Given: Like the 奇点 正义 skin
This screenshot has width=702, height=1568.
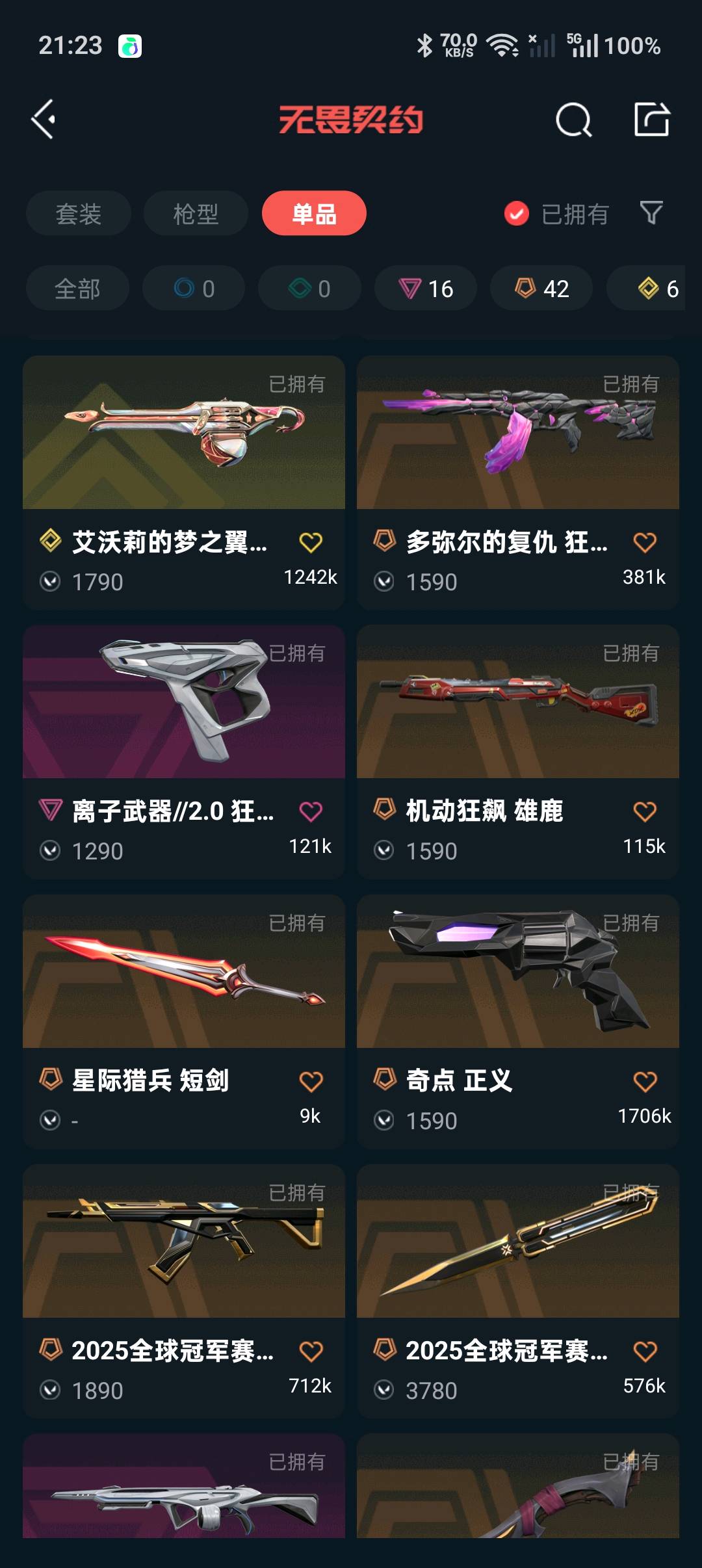Looking at the screenshot, I should click(645, 1081).
